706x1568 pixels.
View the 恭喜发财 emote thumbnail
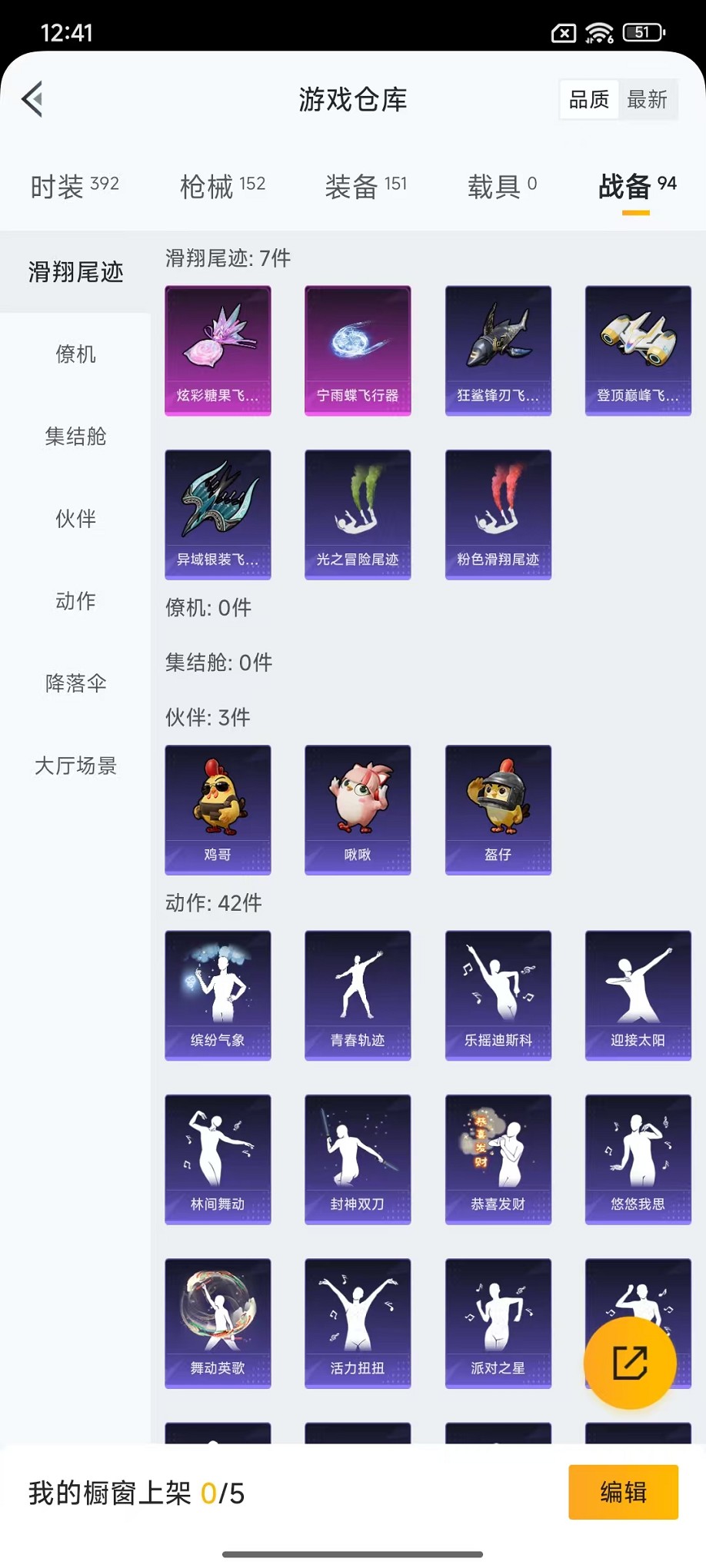(498, 1160)
